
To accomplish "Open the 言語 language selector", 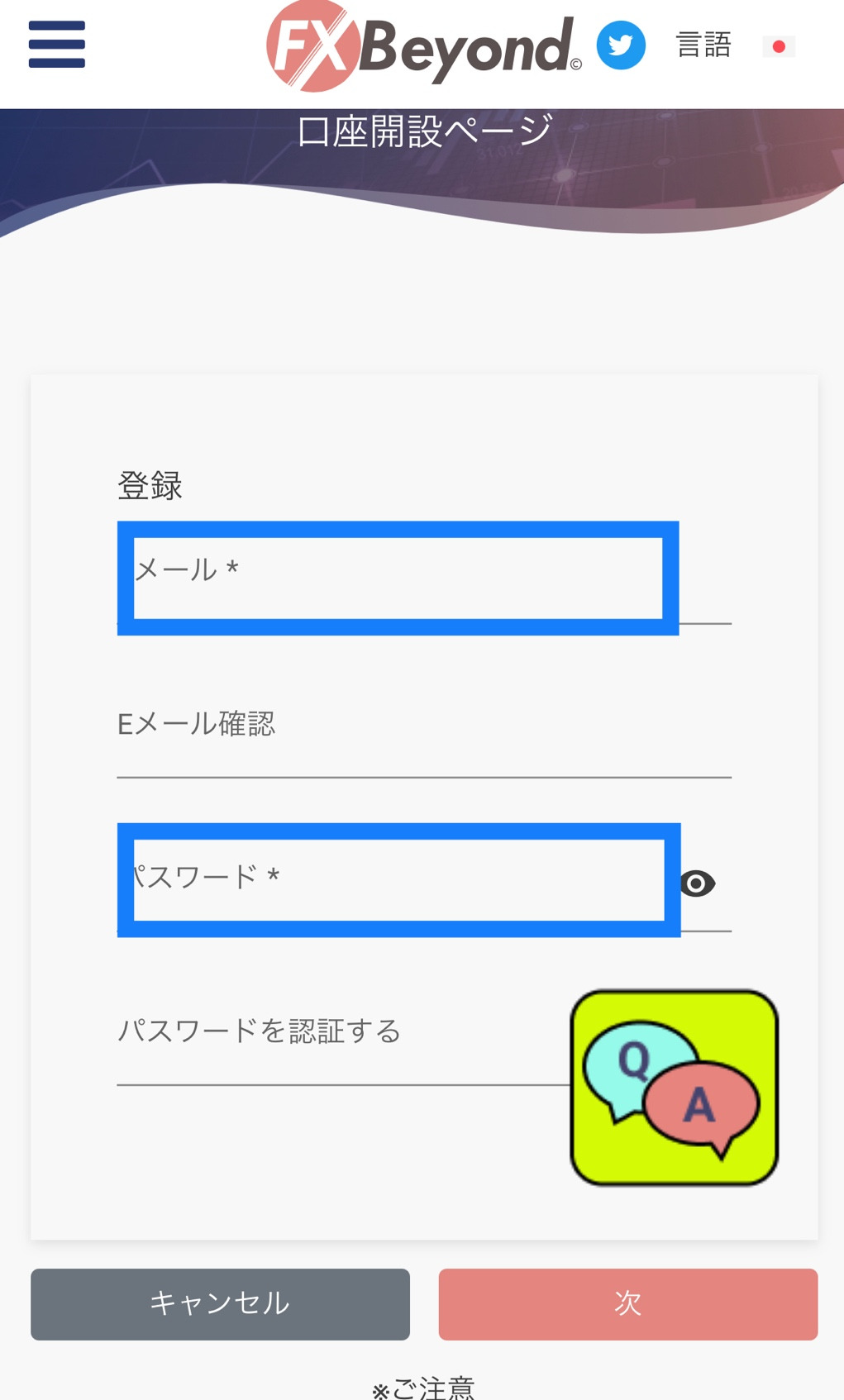I will (x=703, y=45).
